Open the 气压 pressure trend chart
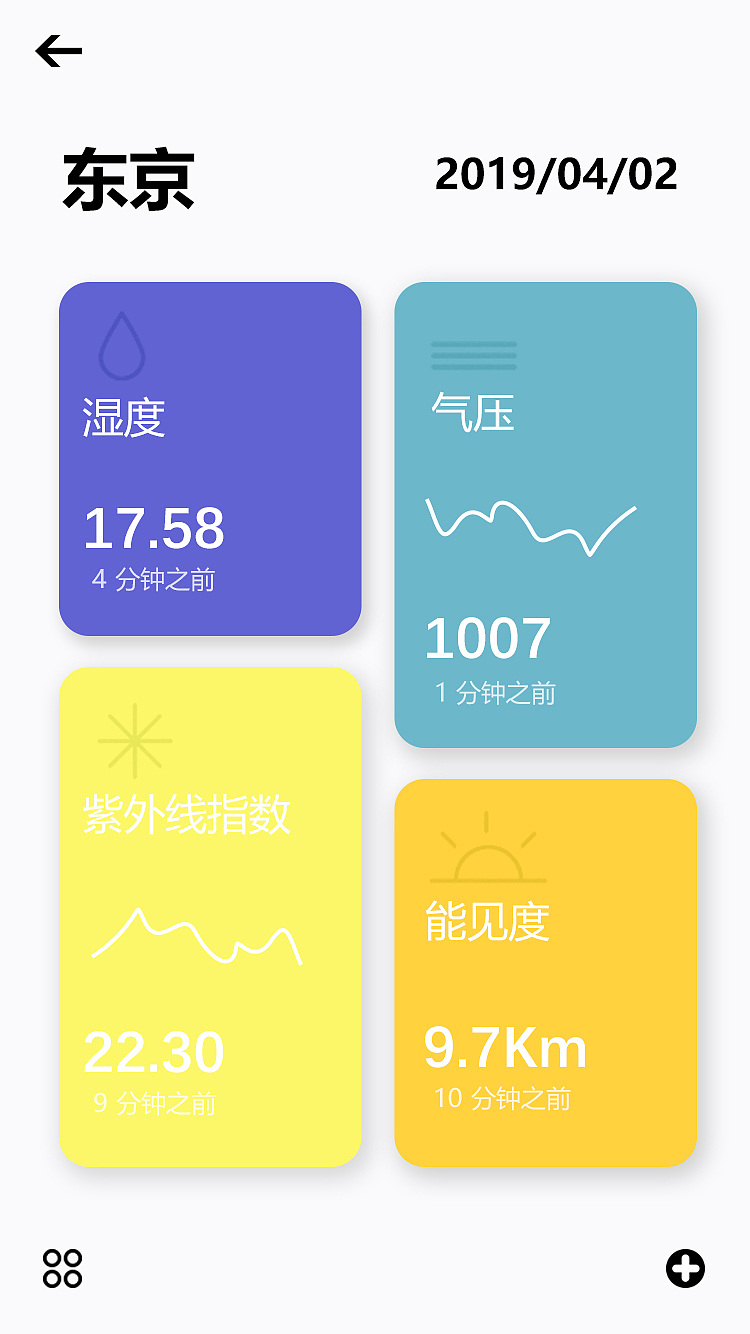This screenshot has width=750, height=1334. 531,524
